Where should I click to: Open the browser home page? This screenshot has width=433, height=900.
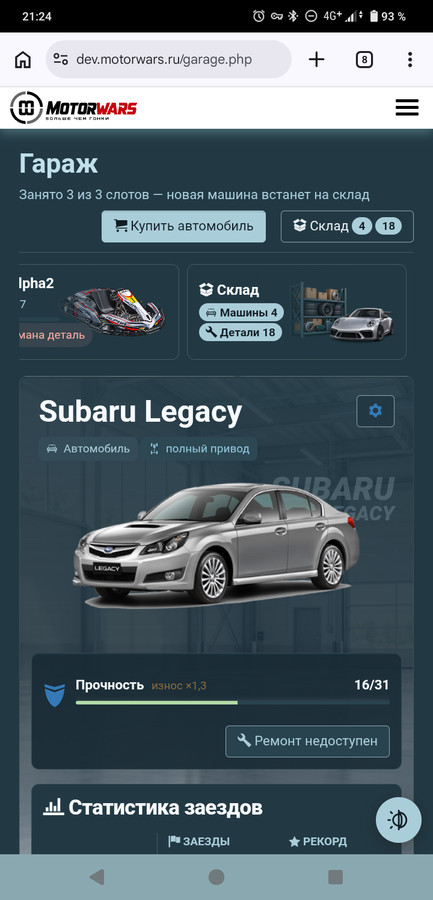click(22, 60)
